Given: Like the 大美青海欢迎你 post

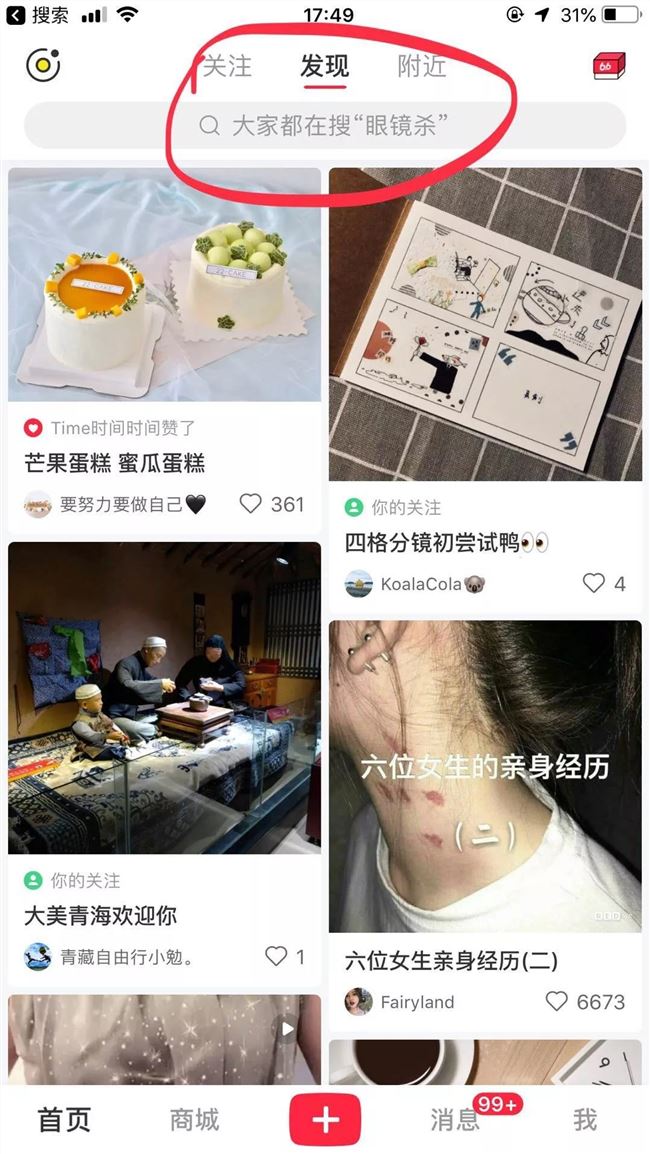Looking at the screenshot, I should point(277,957).
